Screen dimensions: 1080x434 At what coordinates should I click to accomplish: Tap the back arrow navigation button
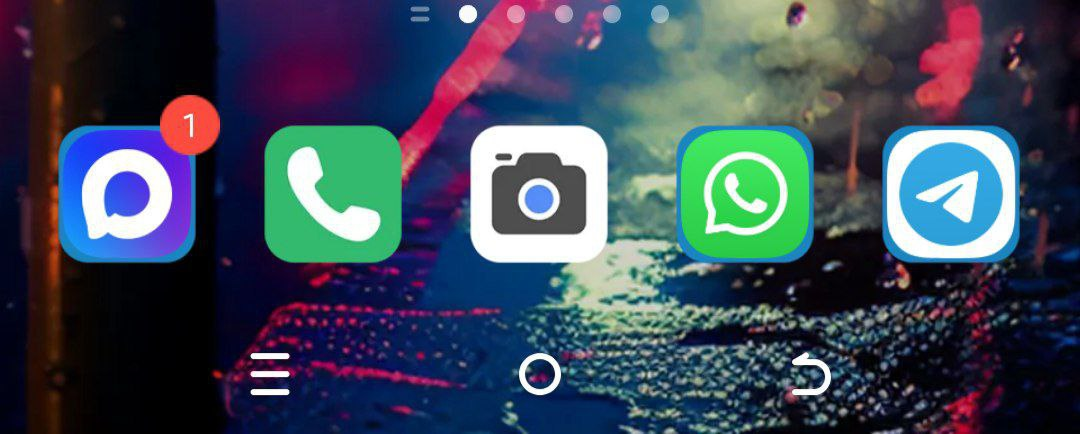(x=810, y=375)
